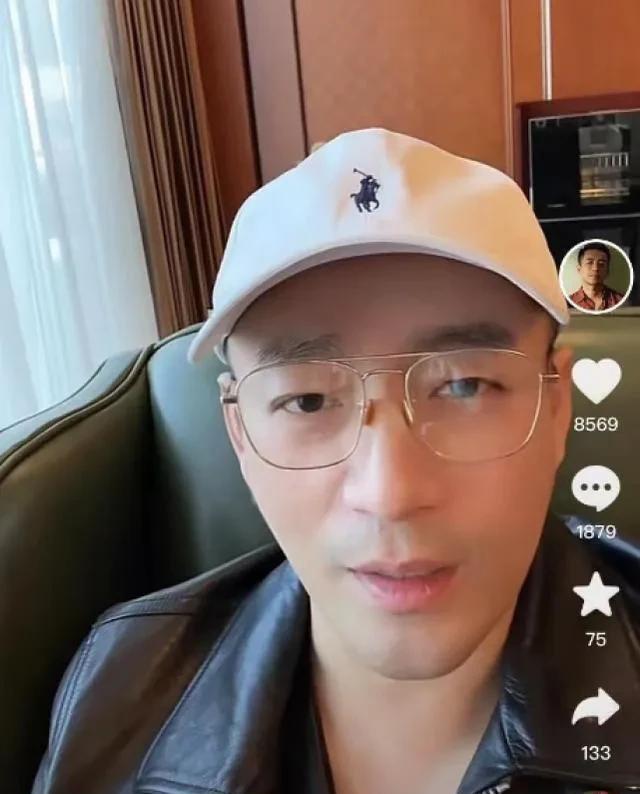Share this video via arrow icon

click(x=595, y=708)
